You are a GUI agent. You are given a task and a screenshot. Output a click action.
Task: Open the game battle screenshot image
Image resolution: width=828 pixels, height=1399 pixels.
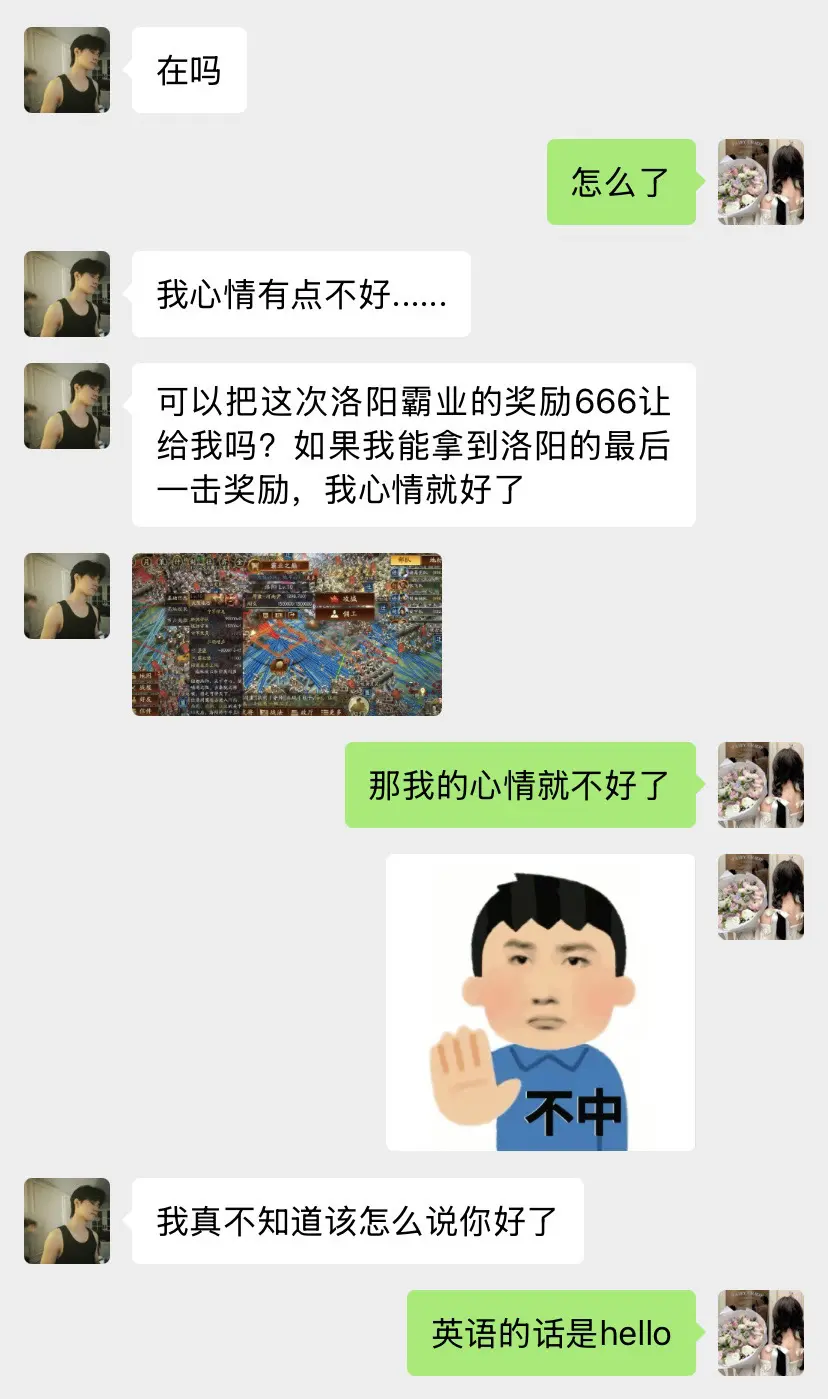click(287, 634)
